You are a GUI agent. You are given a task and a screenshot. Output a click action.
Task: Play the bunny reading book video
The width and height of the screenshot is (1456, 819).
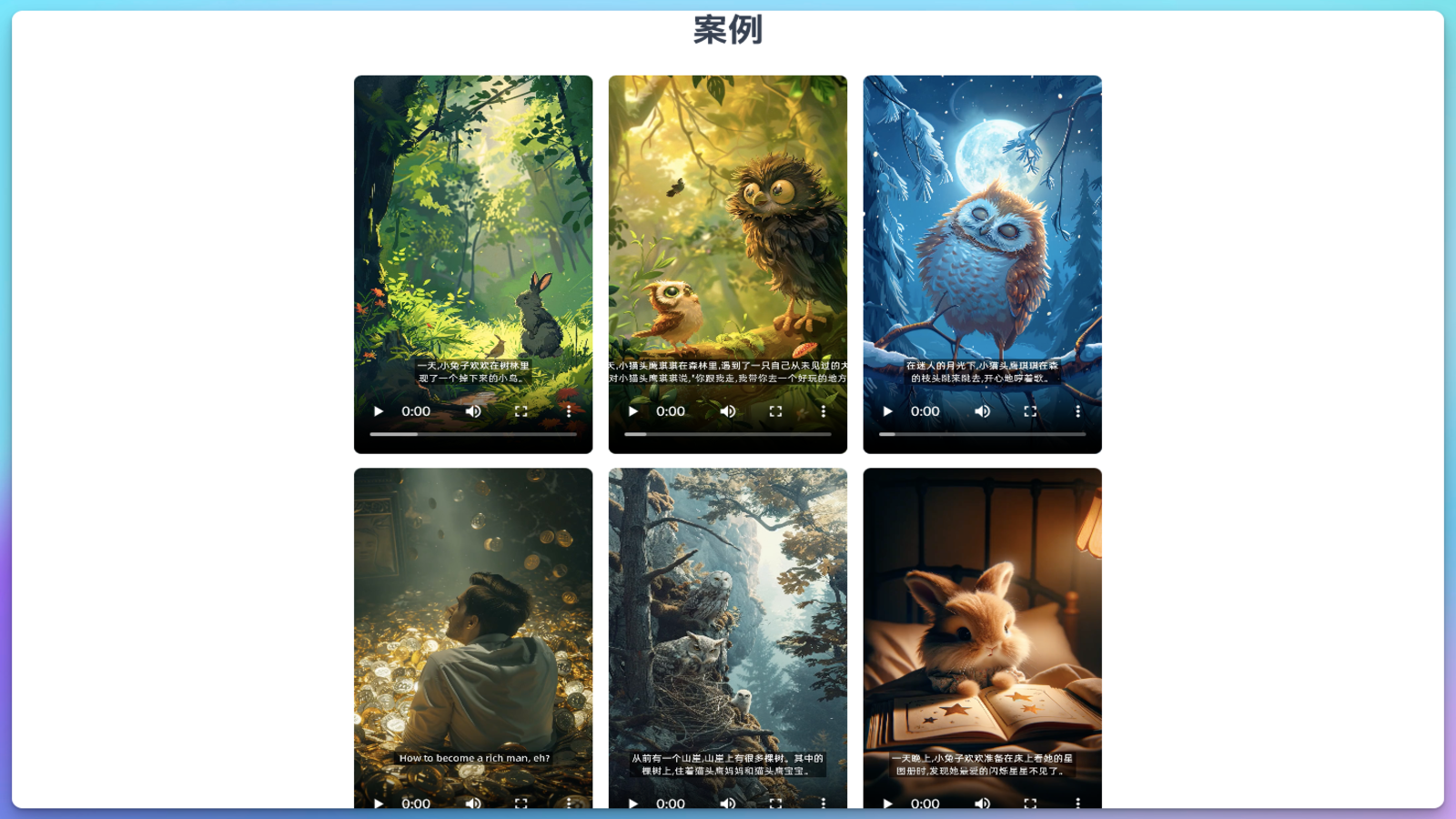pyautogui.click(x=888, y=803)
